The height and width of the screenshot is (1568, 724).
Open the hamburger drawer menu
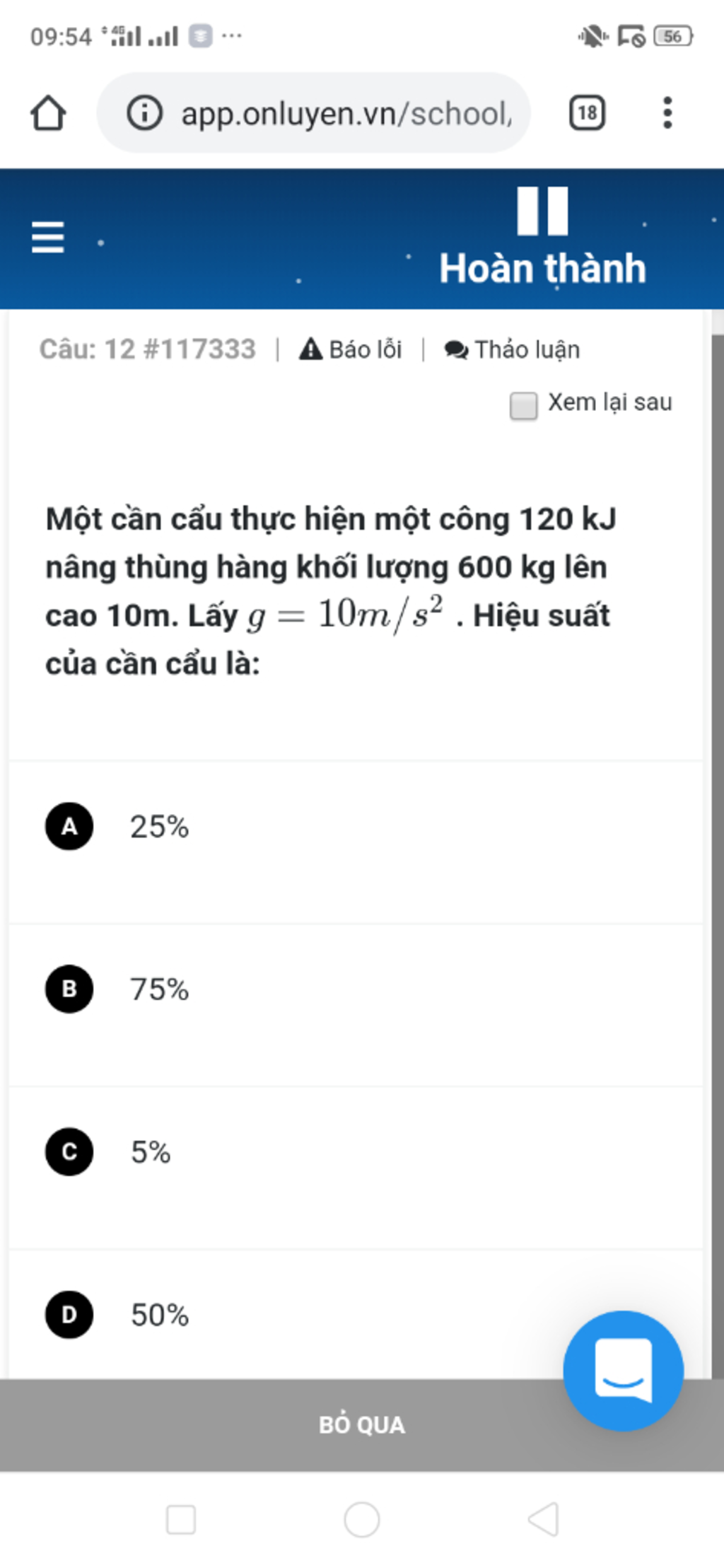coord(47,237)
